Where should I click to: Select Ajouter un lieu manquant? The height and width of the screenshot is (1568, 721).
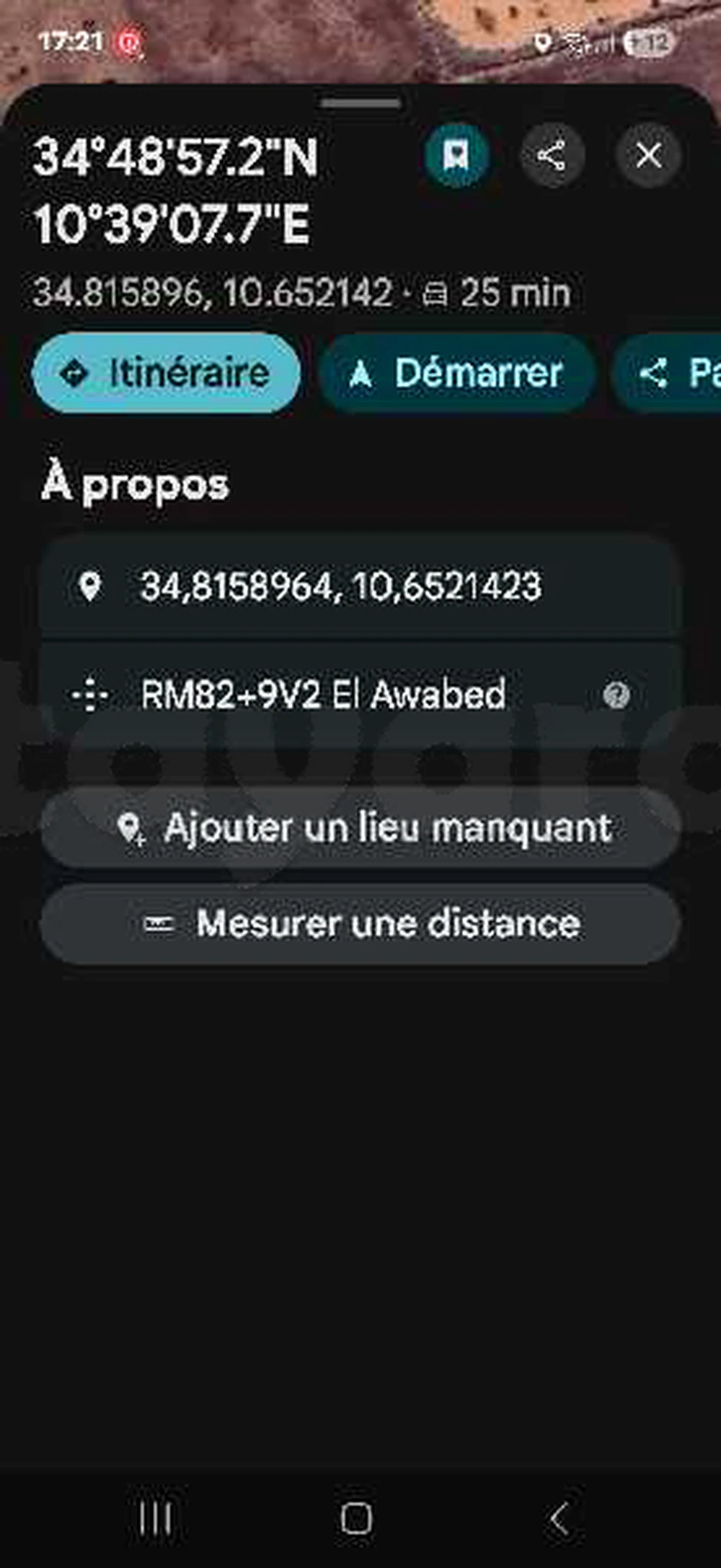[360, 827]
